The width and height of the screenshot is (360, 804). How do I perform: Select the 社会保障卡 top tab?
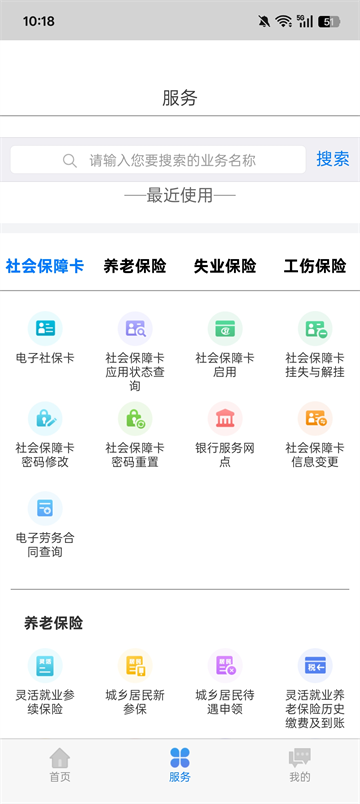tap(45, 266)
